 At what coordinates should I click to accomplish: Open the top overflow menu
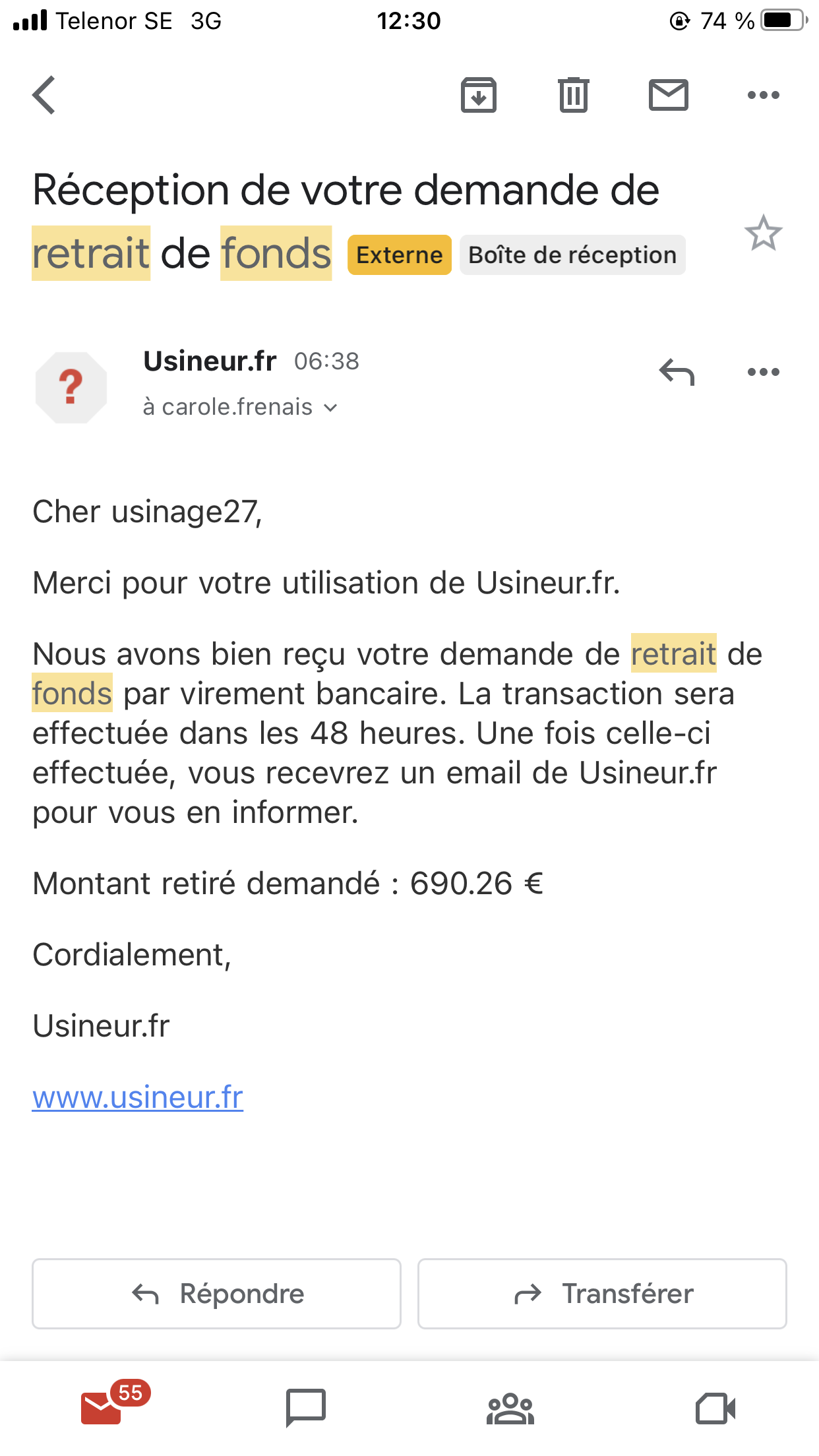(x=763, y=95)
